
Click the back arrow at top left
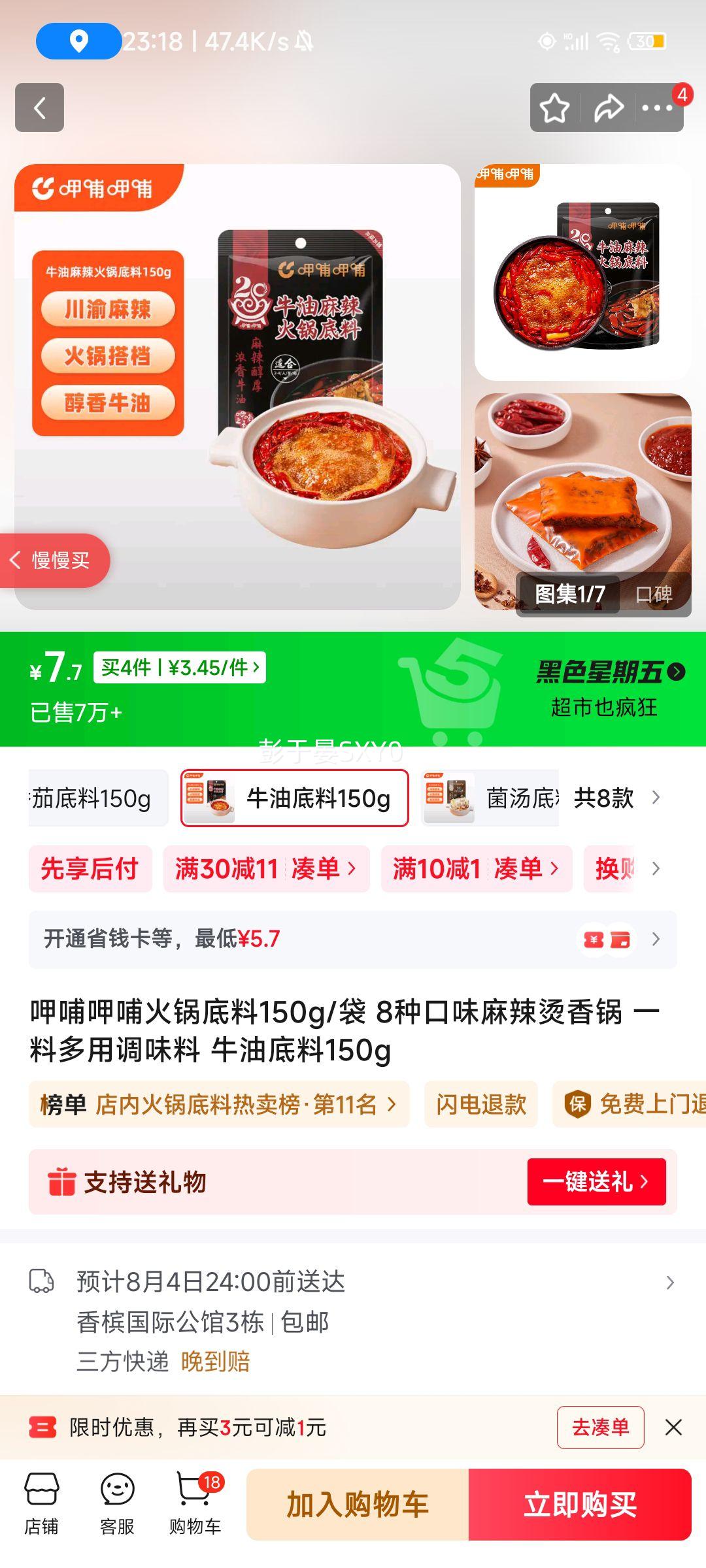coord(41,106)
